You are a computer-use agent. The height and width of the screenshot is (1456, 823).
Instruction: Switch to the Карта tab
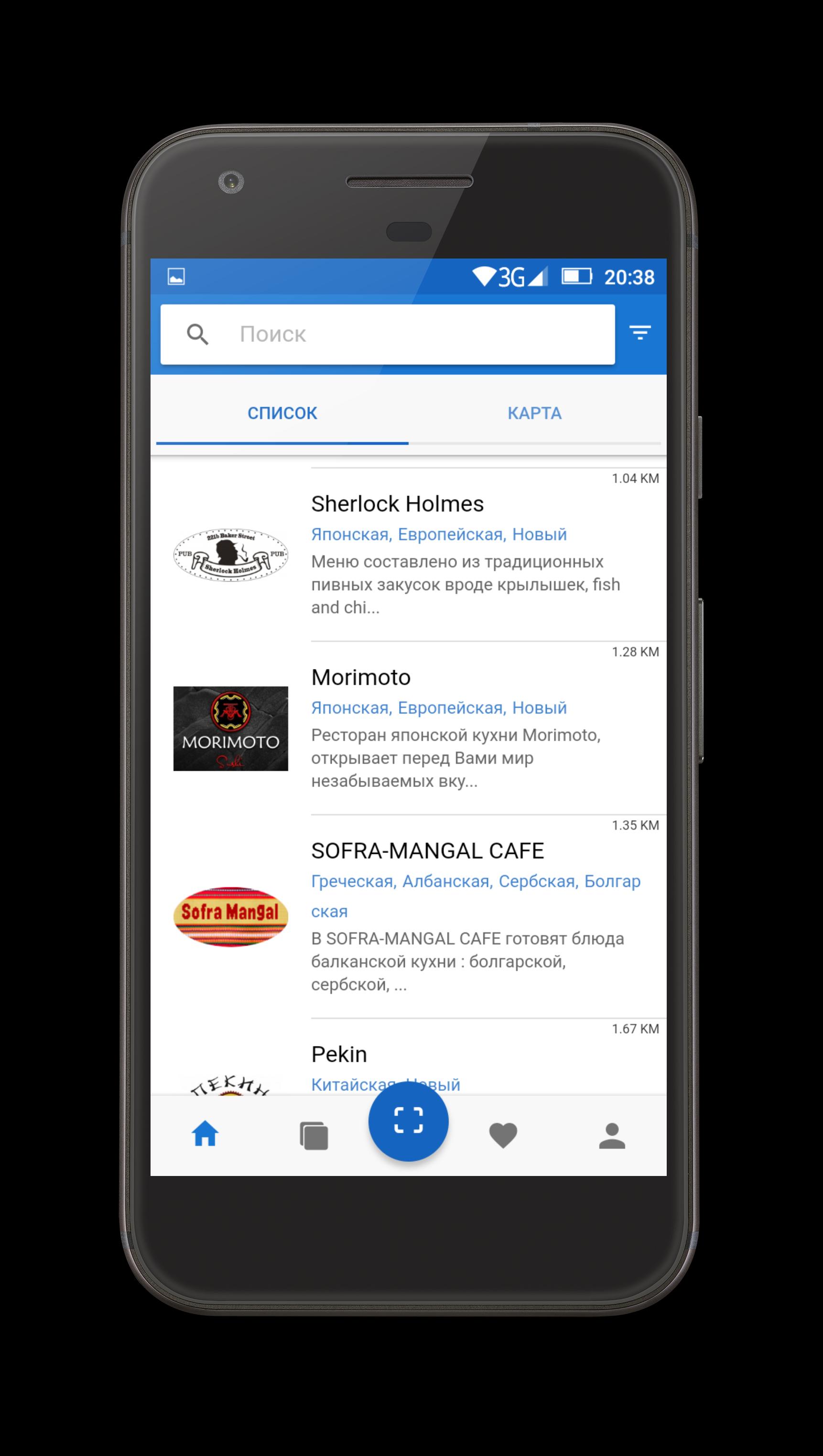534,413
